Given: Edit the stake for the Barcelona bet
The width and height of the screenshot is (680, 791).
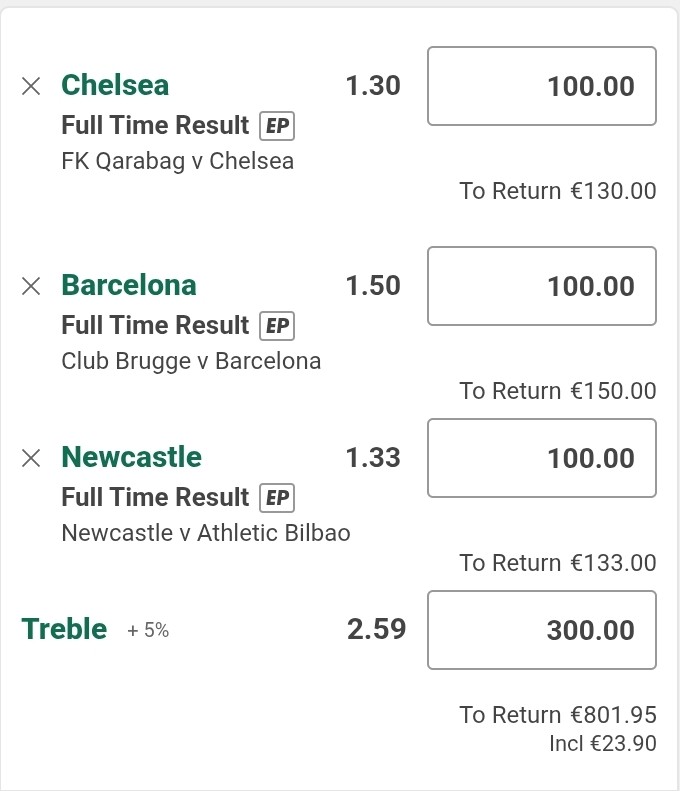Looking at the screenshot, I should [x=542, y=286].
